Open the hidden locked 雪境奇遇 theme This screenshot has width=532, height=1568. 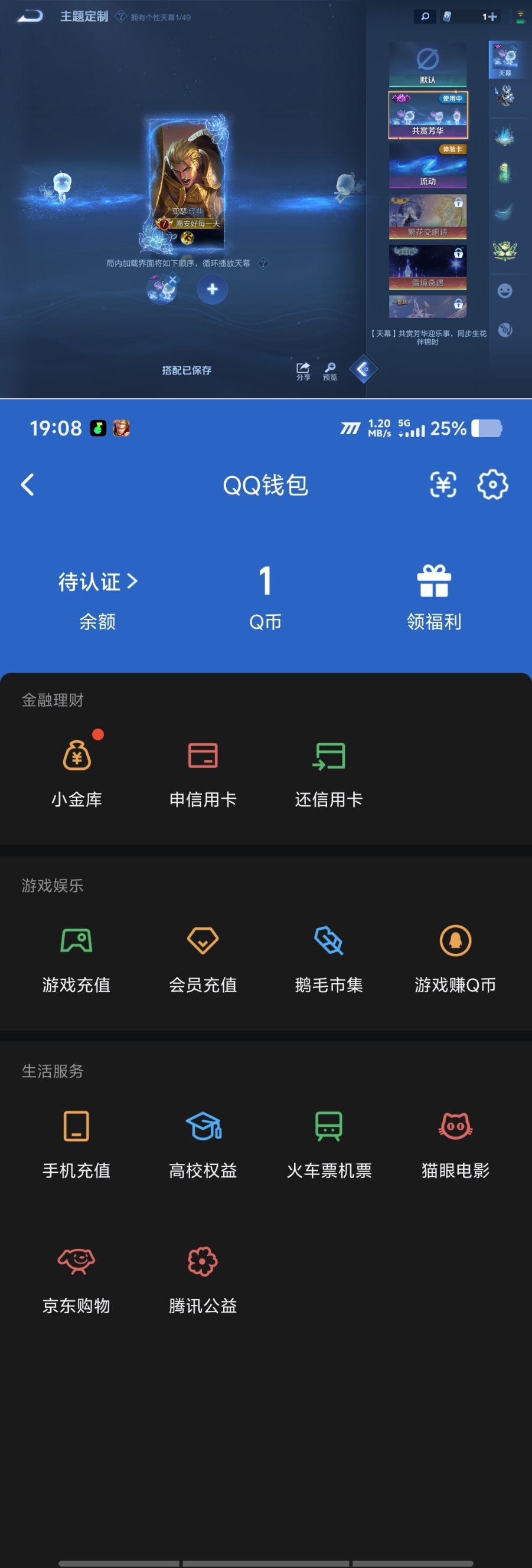pyautogui.click(x=429, y=267)
